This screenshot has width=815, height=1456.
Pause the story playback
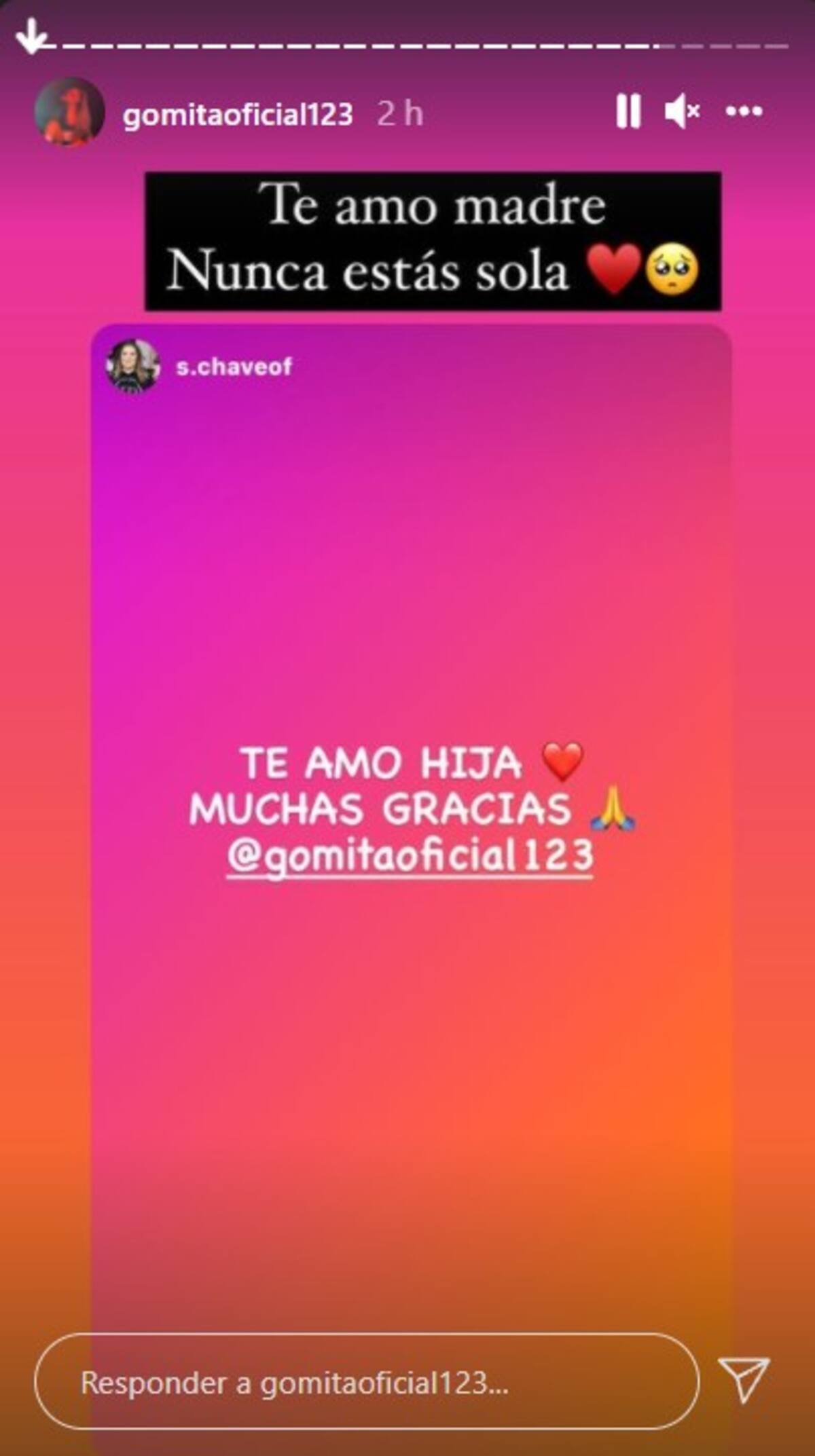coord(628,111)
